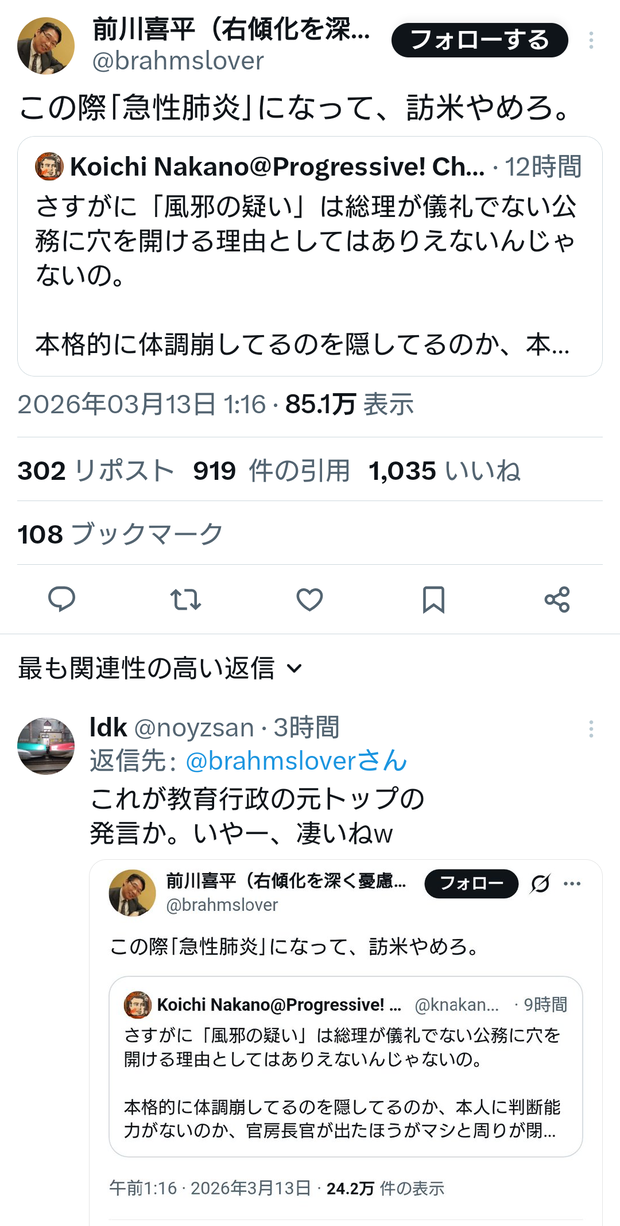Open the screenshot image in ldk's reply
Image resolution: width=620 pixels, height=1226 pixels.
pos(346,1040)
